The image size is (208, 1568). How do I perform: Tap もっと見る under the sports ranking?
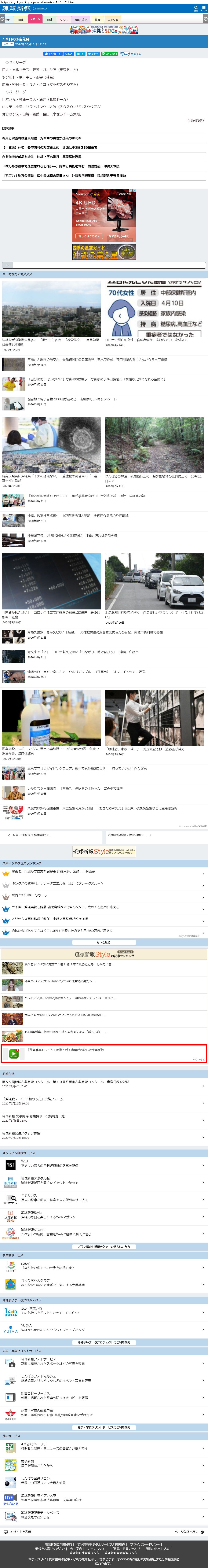coord(104,942)
